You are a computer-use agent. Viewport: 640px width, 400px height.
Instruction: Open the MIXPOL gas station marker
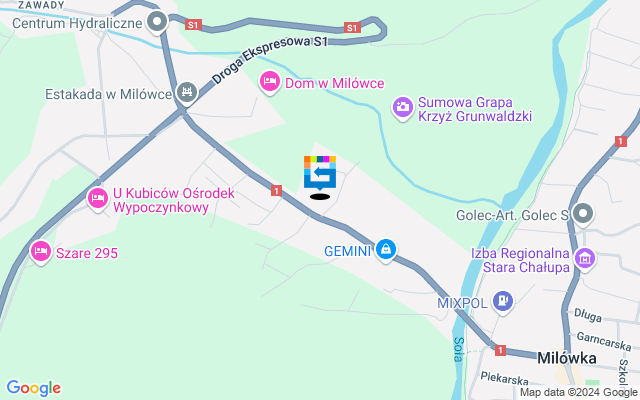[x=504, y=299]
